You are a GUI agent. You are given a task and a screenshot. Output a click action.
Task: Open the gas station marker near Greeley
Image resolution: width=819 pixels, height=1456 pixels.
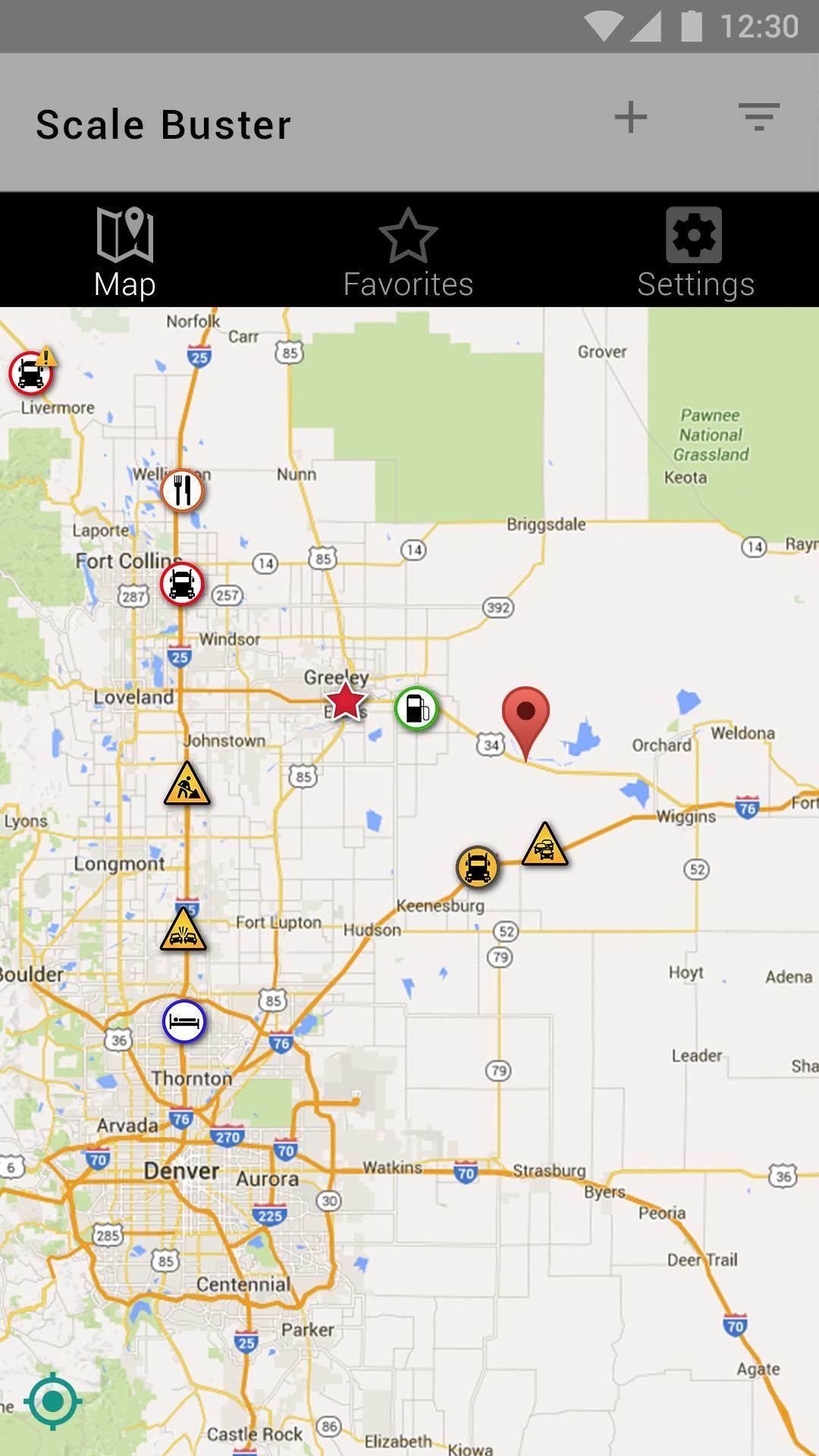(416, 708)
